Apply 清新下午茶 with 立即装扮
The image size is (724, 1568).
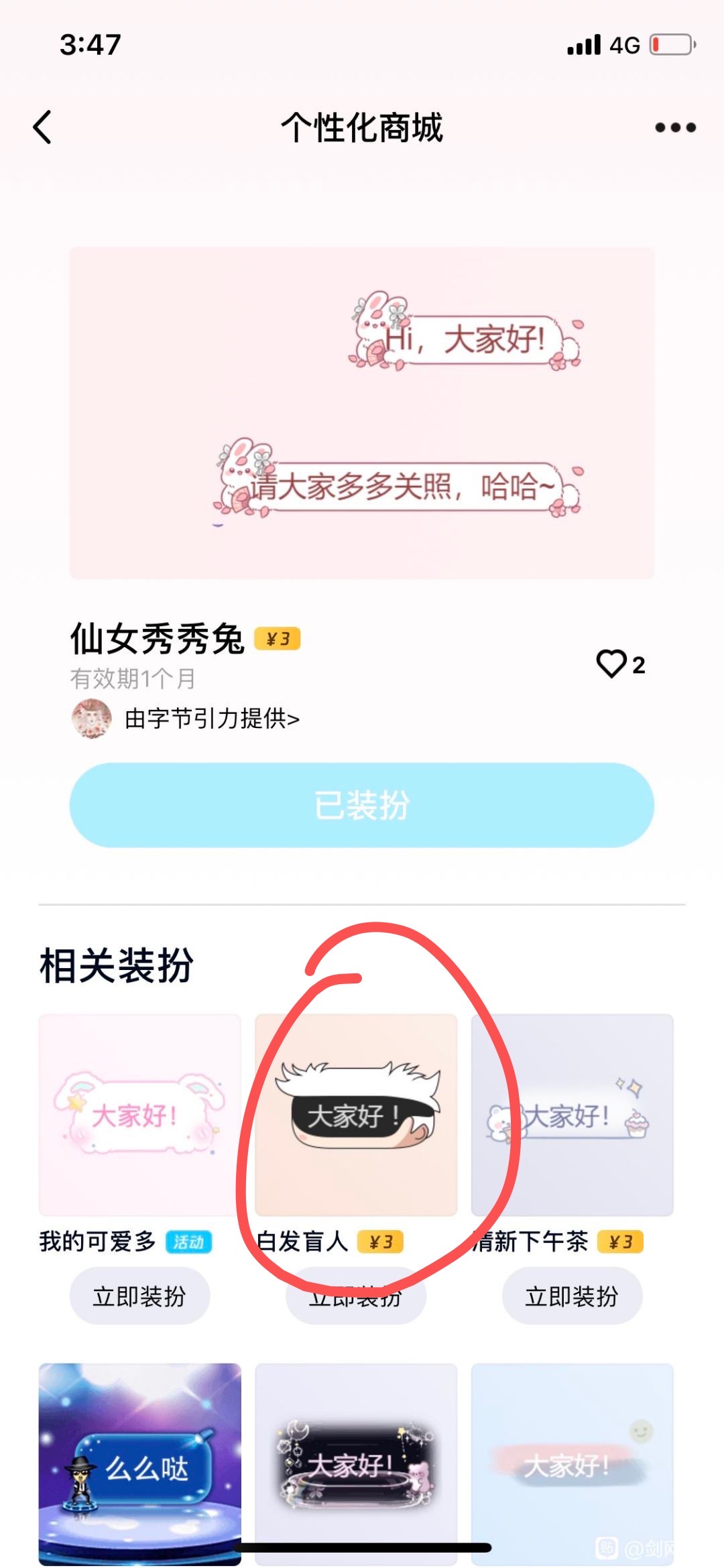572,1296
